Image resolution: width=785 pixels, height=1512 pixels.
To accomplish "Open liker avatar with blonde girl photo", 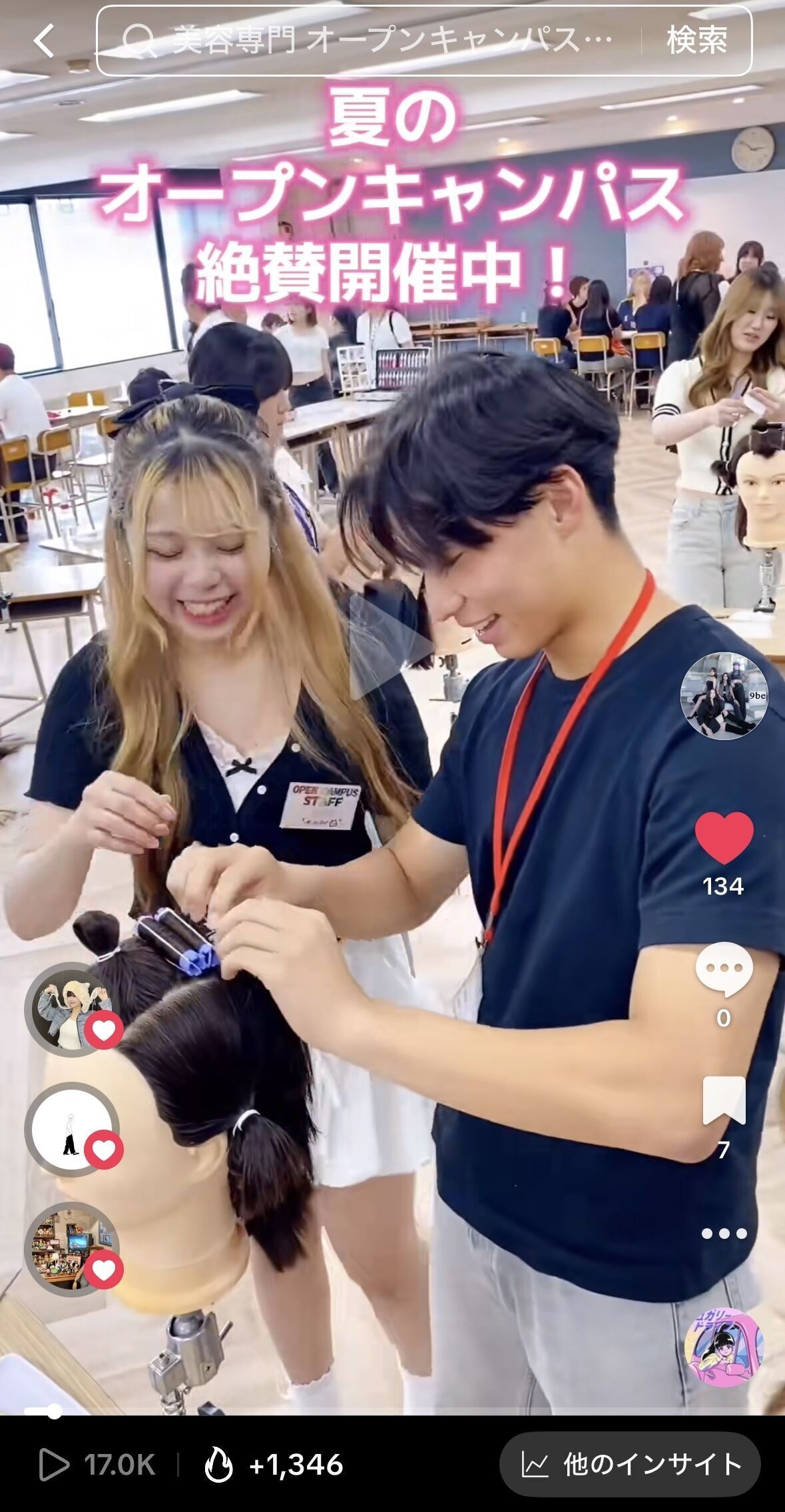I will [71, 1010].
